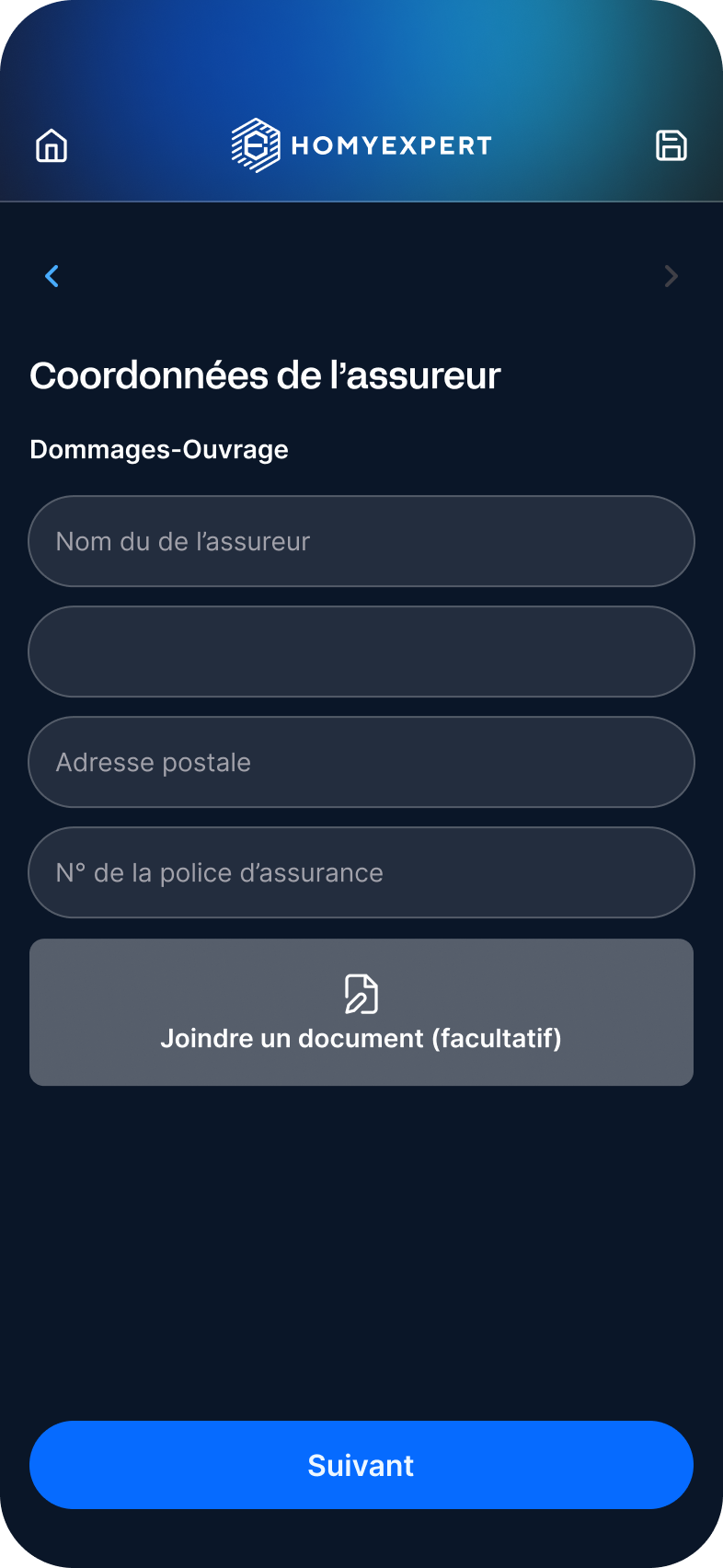Attach a file via Joindre un document

361,1012
